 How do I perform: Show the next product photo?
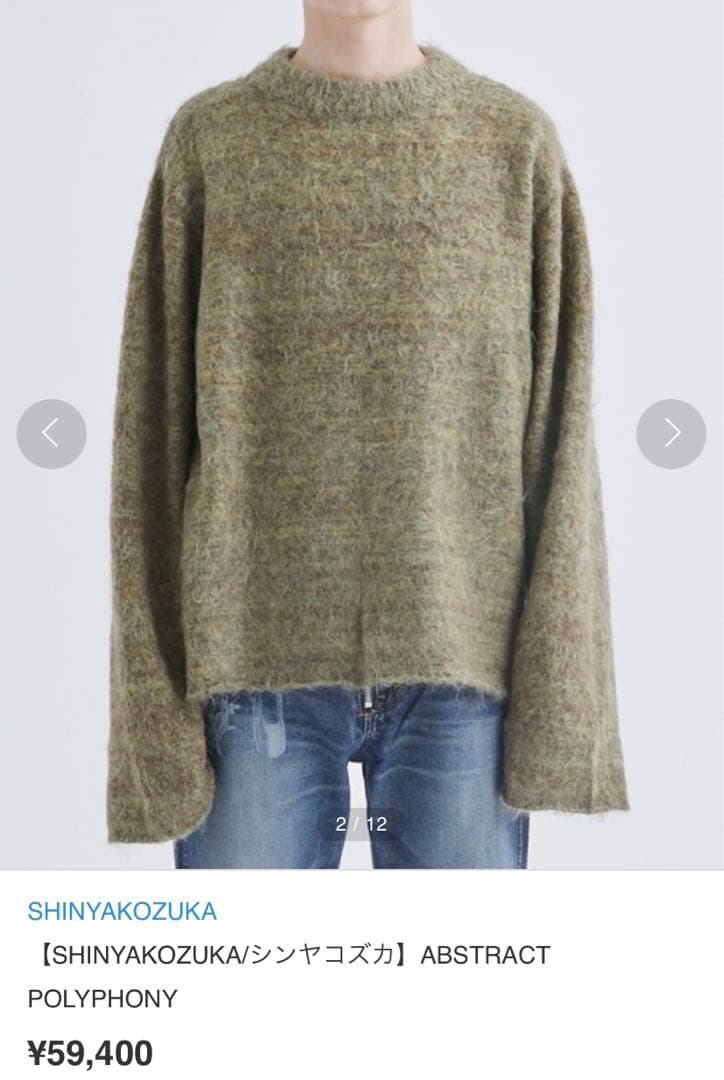point(671,433)
